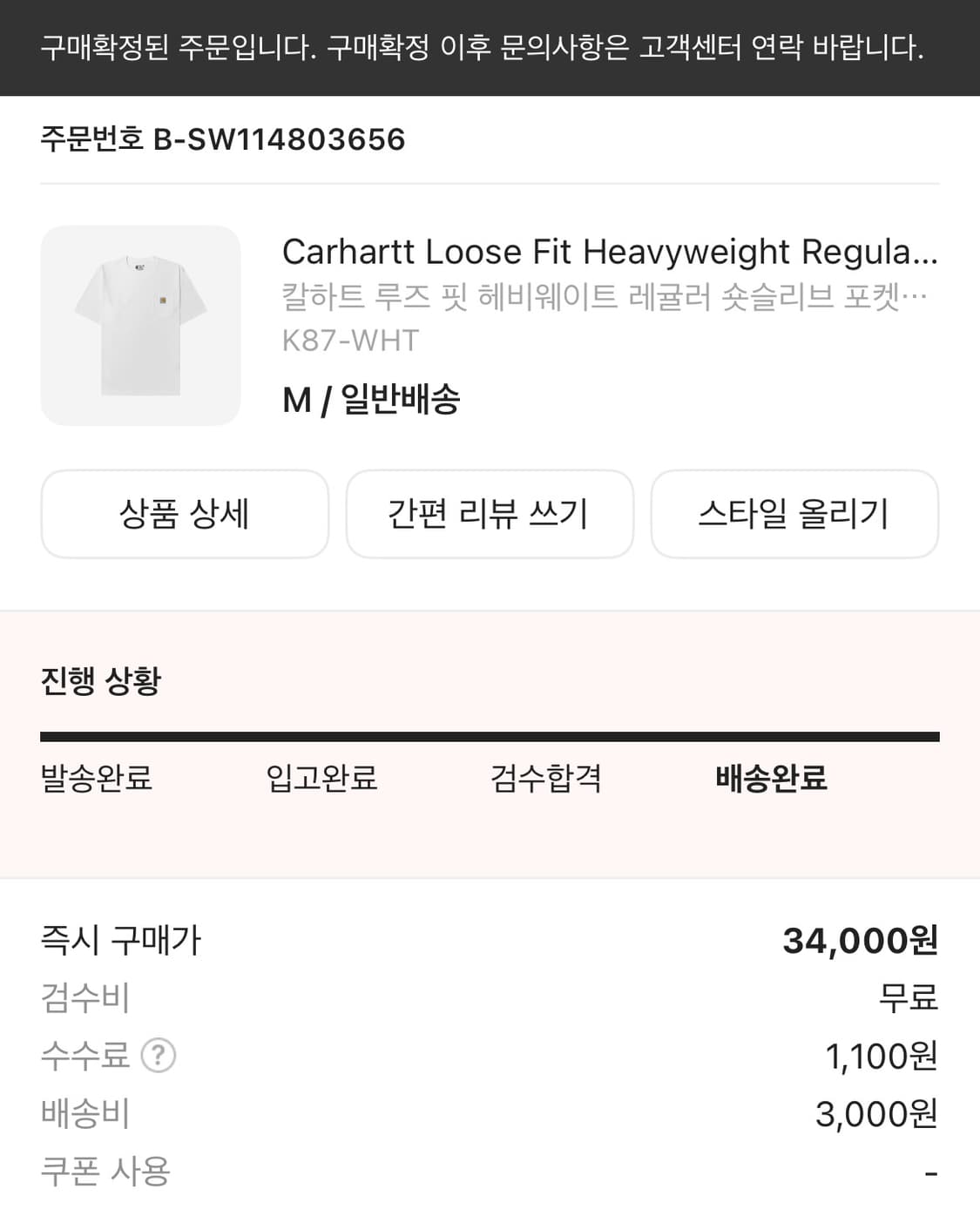Click order number B-SW114803656
Image resolution: width=980 pixels, height=1209 pixels.
(x=220, y=138)
